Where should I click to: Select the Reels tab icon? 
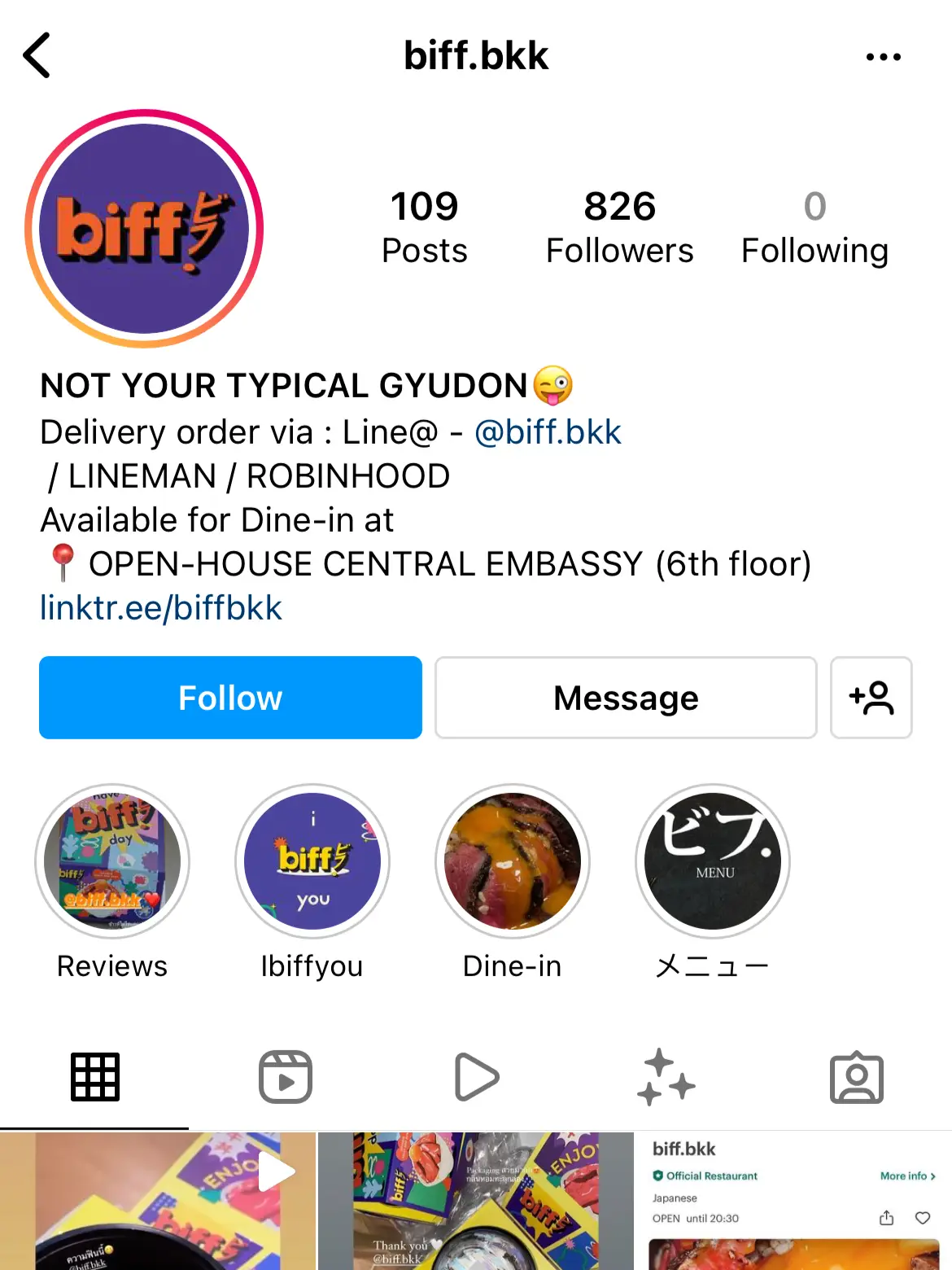(x=286, y=1076)
